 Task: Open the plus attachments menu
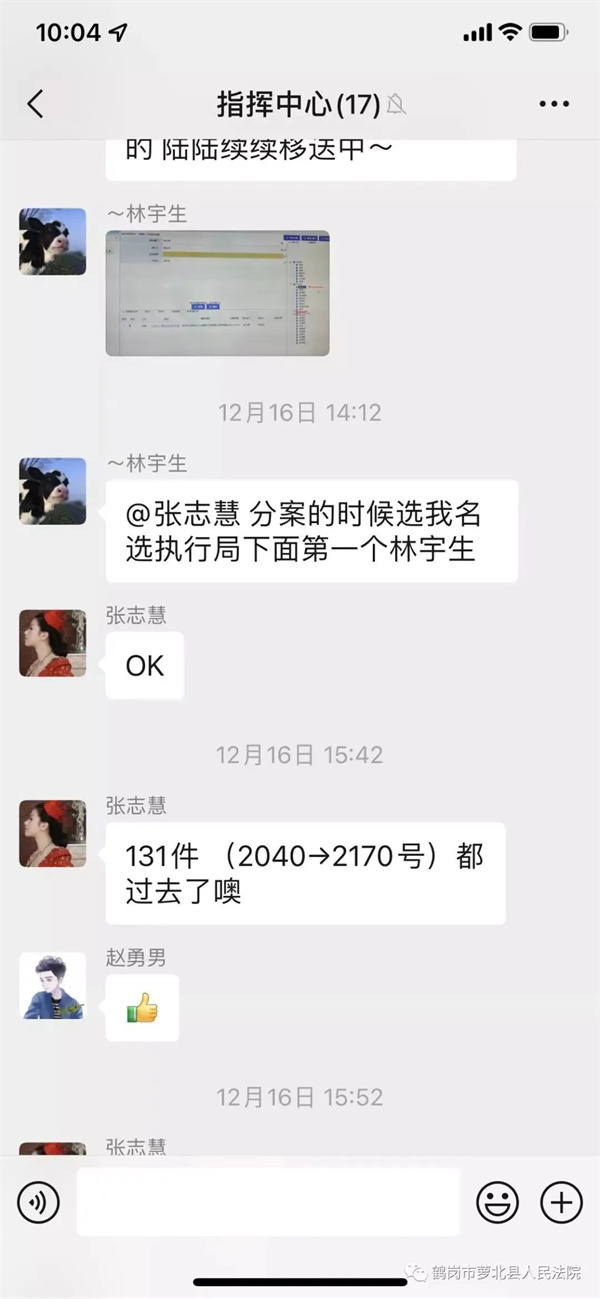click(561, 1201)
